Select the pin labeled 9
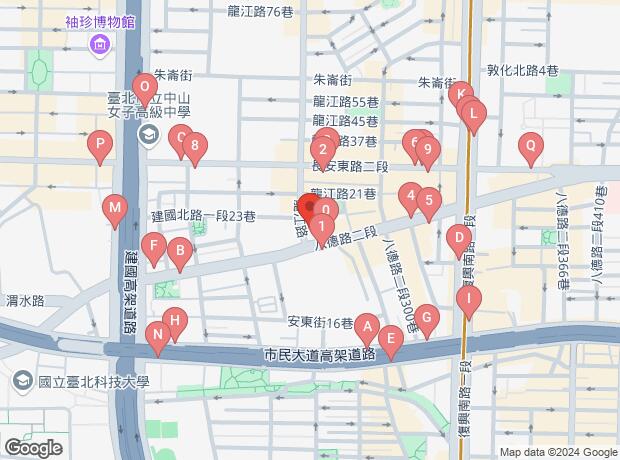The height and width of the screenshot is (460, 620). (x=428, y=151)
